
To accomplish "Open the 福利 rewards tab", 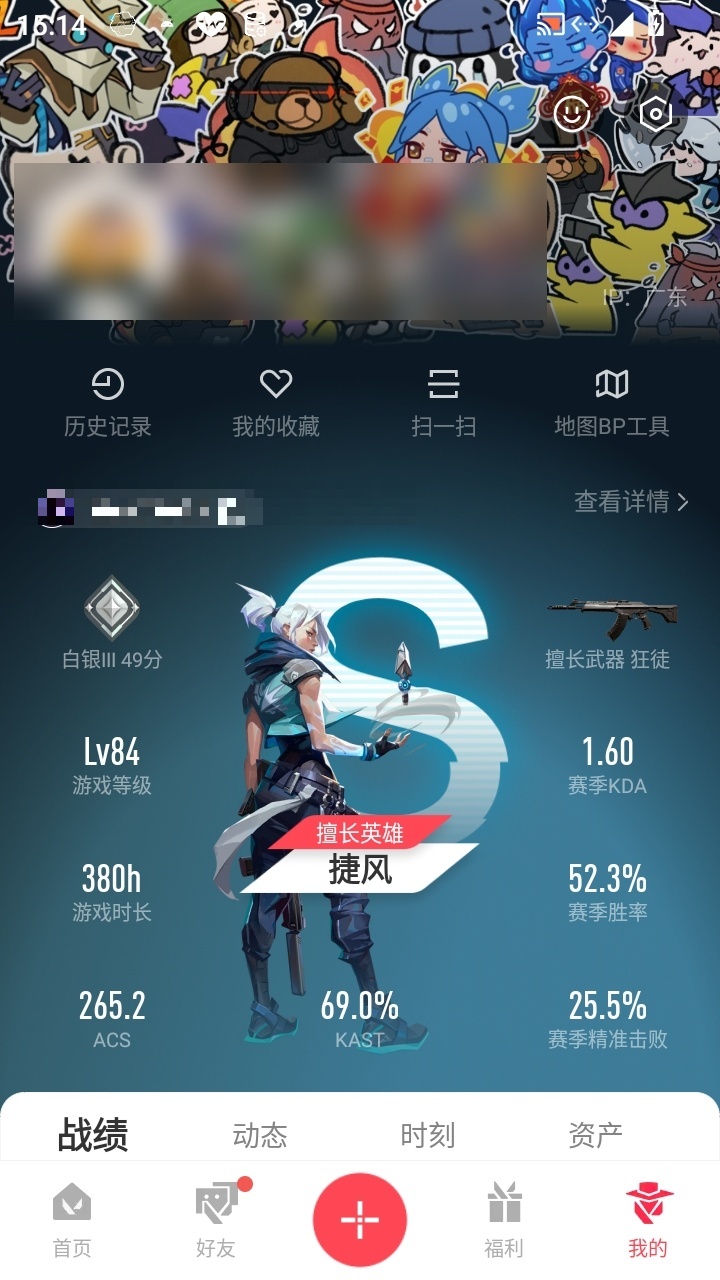I will [504, 1220].
